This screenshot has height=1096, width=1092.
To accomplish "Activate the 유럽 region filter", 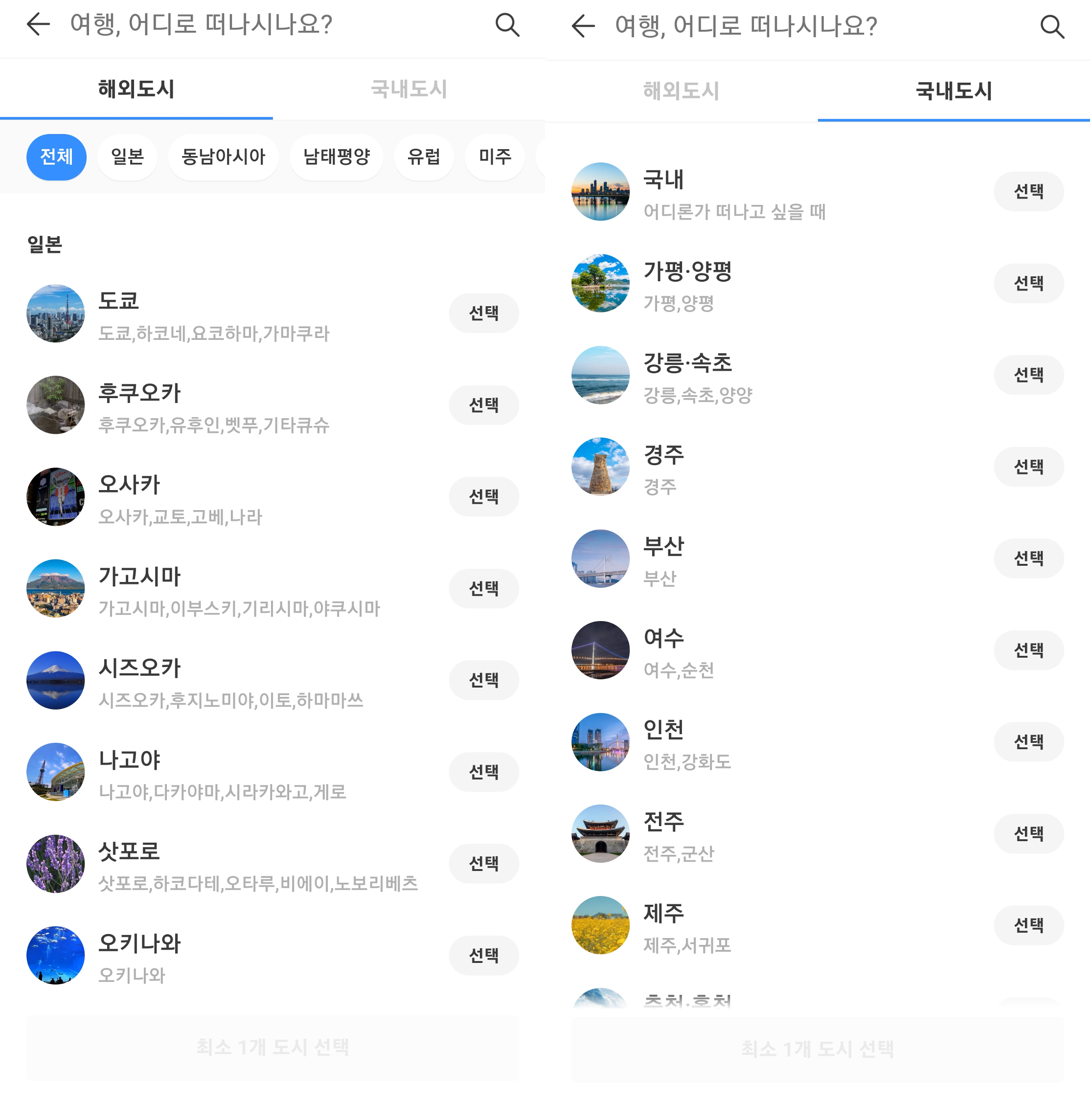I will tap(423, 157).
